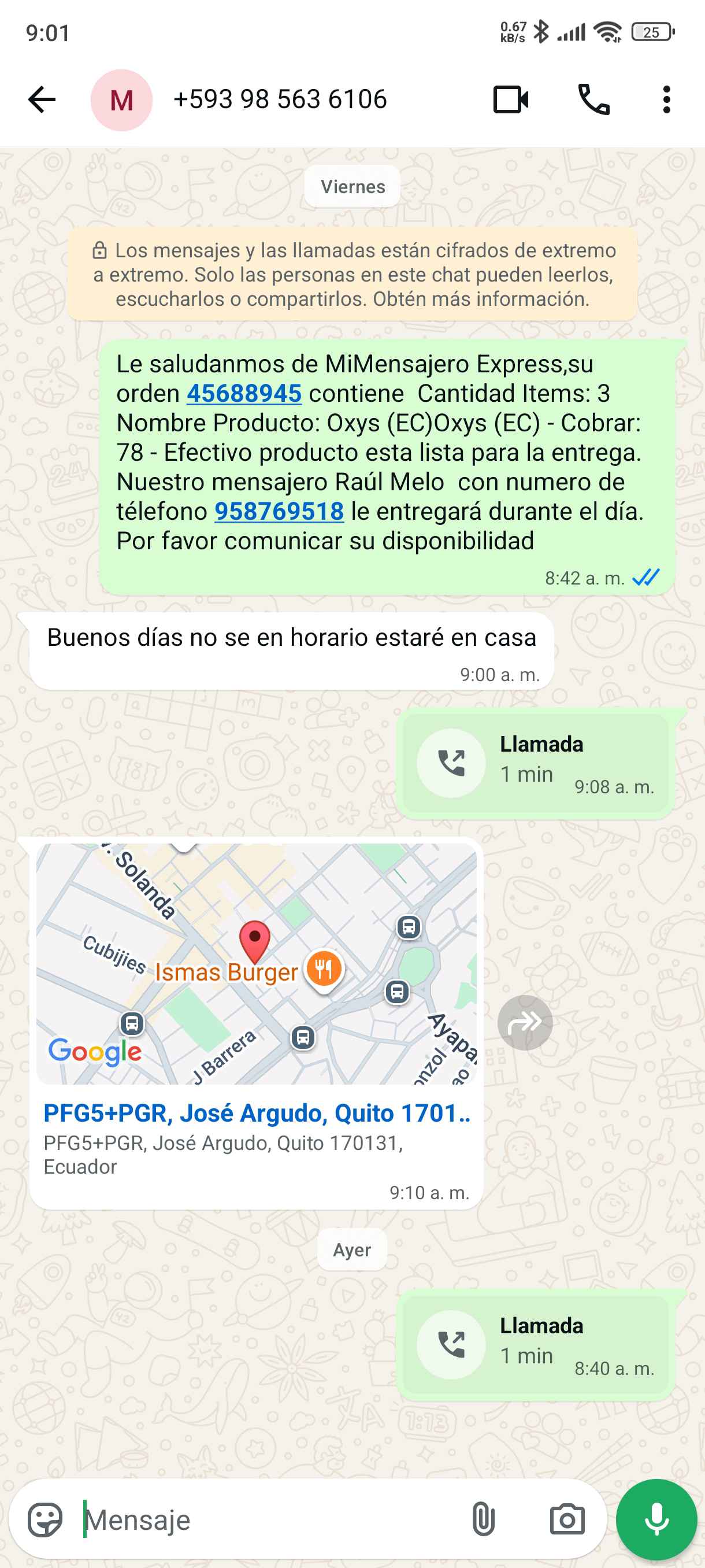705x1568 pixels.
Task: Focus the Mensaje text field
Action: click(x=268, y=1519)
